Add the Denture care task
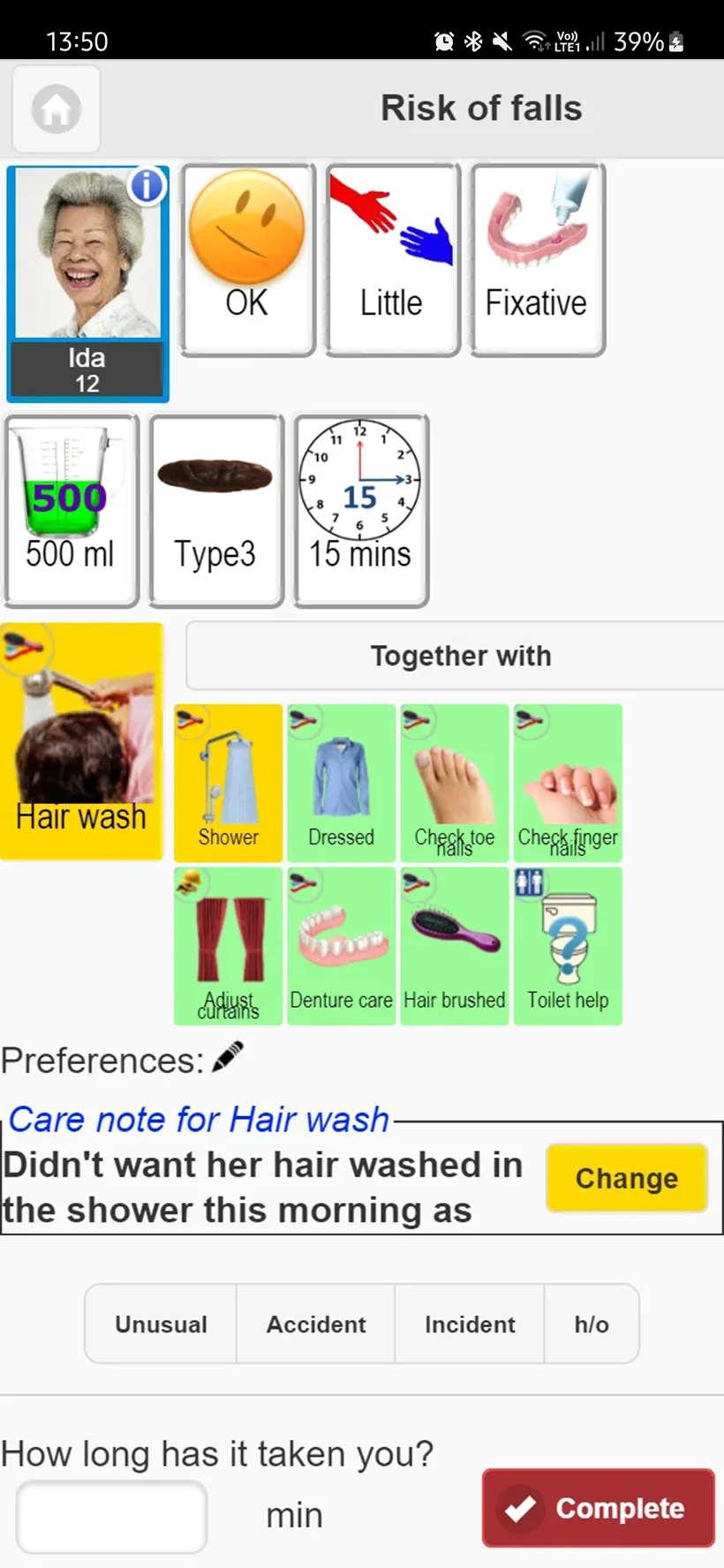The width and height of the screenshot is (724, 1568). pyautogui.click(x=342, y=946)
